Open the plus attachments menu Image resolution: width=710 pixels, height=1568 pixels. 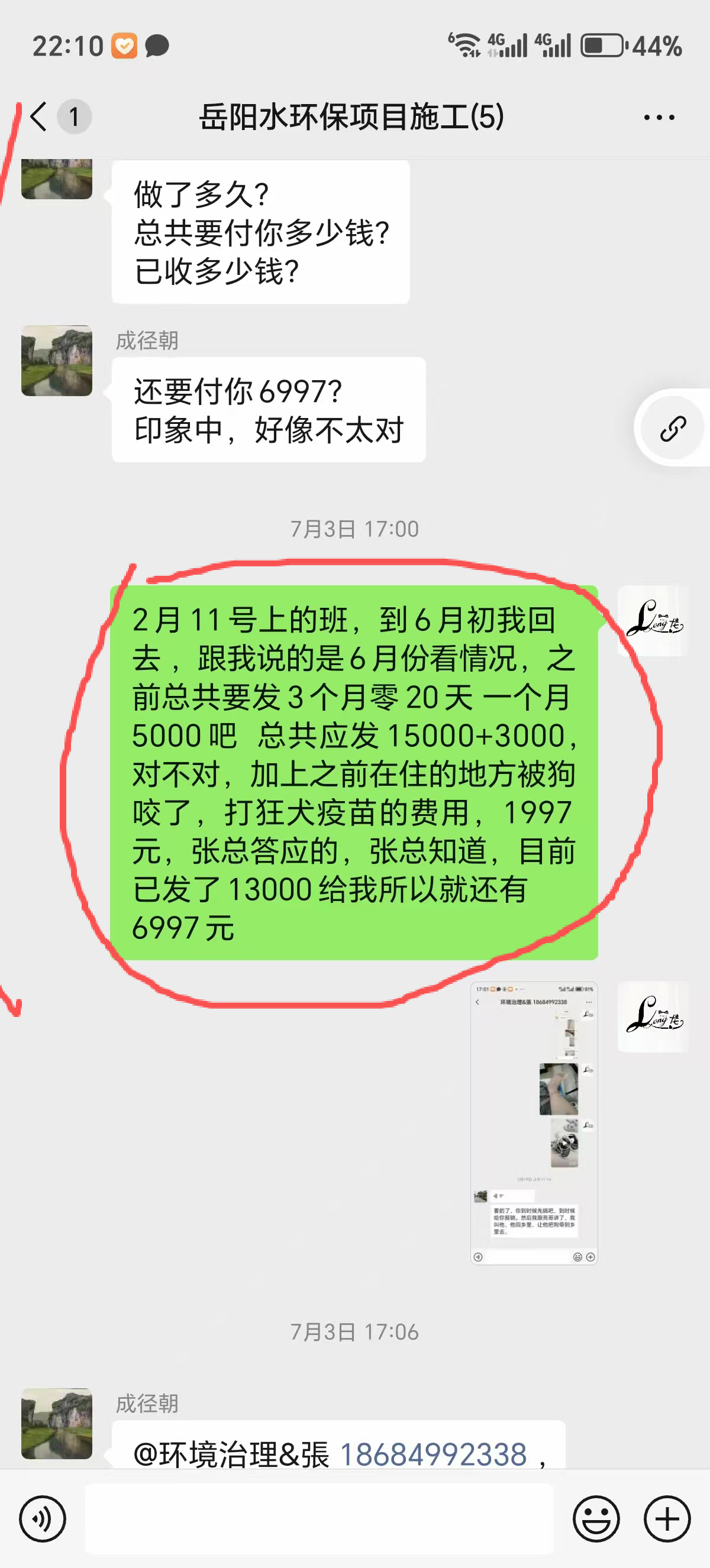pyautogui.click(x=667, y=1518)
